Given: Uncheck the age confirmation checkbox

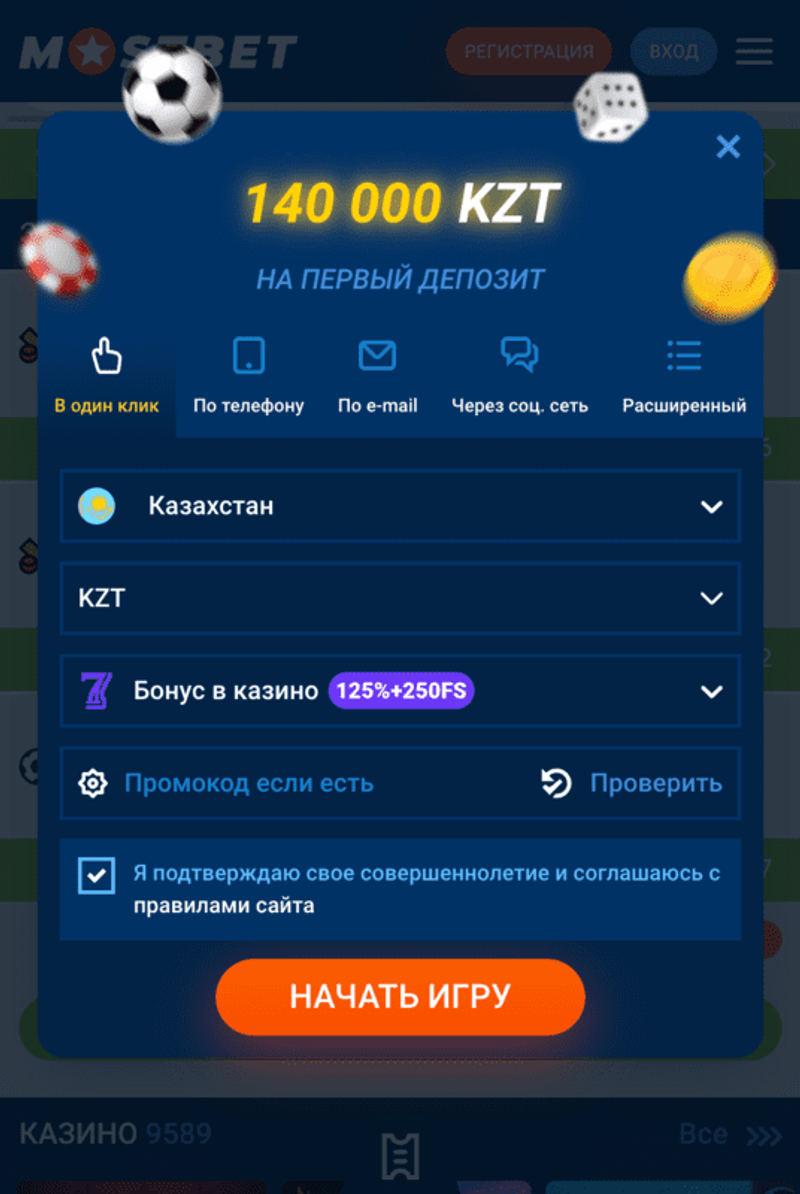Looking at the screenshot, I should 97,876.
